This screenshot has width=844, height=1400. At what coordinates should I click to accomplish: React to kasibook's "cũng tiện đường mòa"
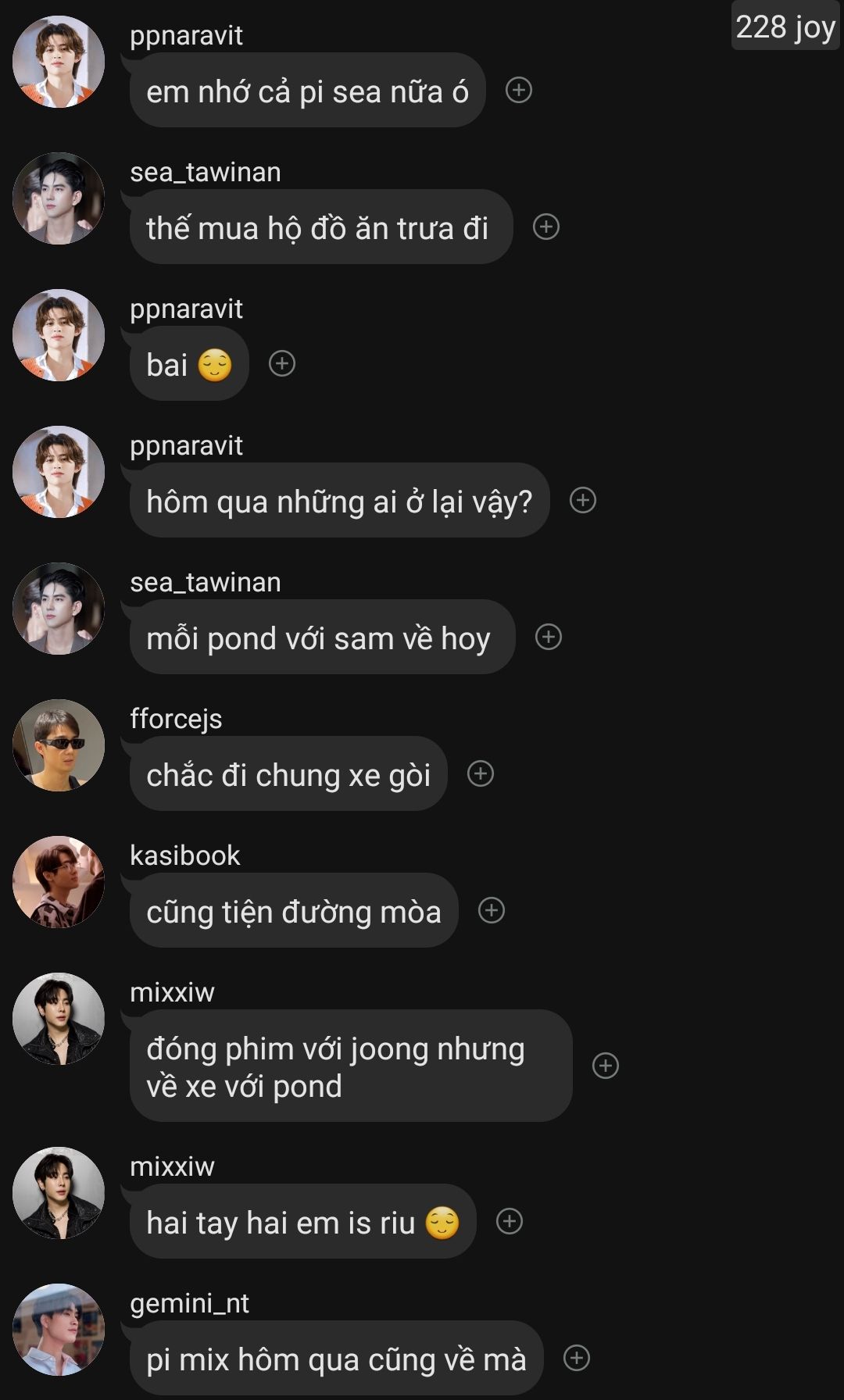(492, 910)
